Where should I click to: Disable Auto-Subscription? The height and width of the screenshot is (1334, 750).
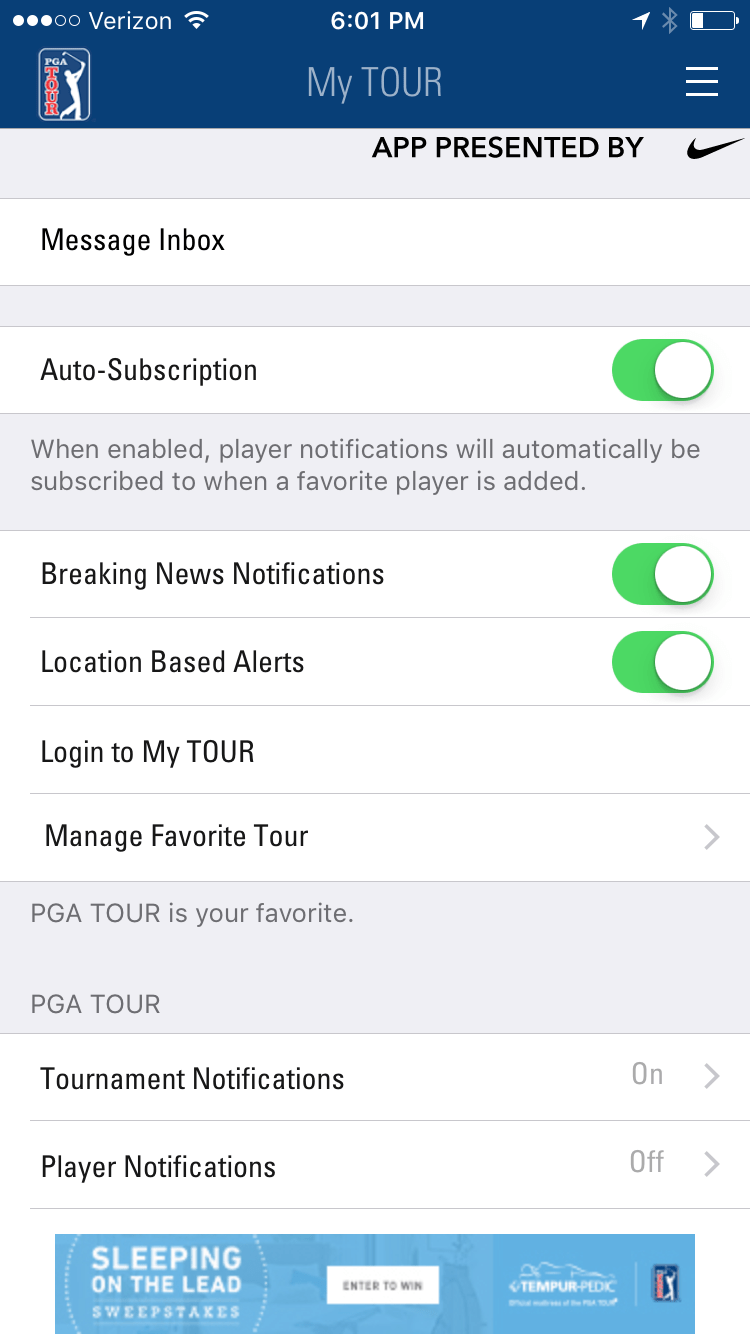tap(663, 370)
